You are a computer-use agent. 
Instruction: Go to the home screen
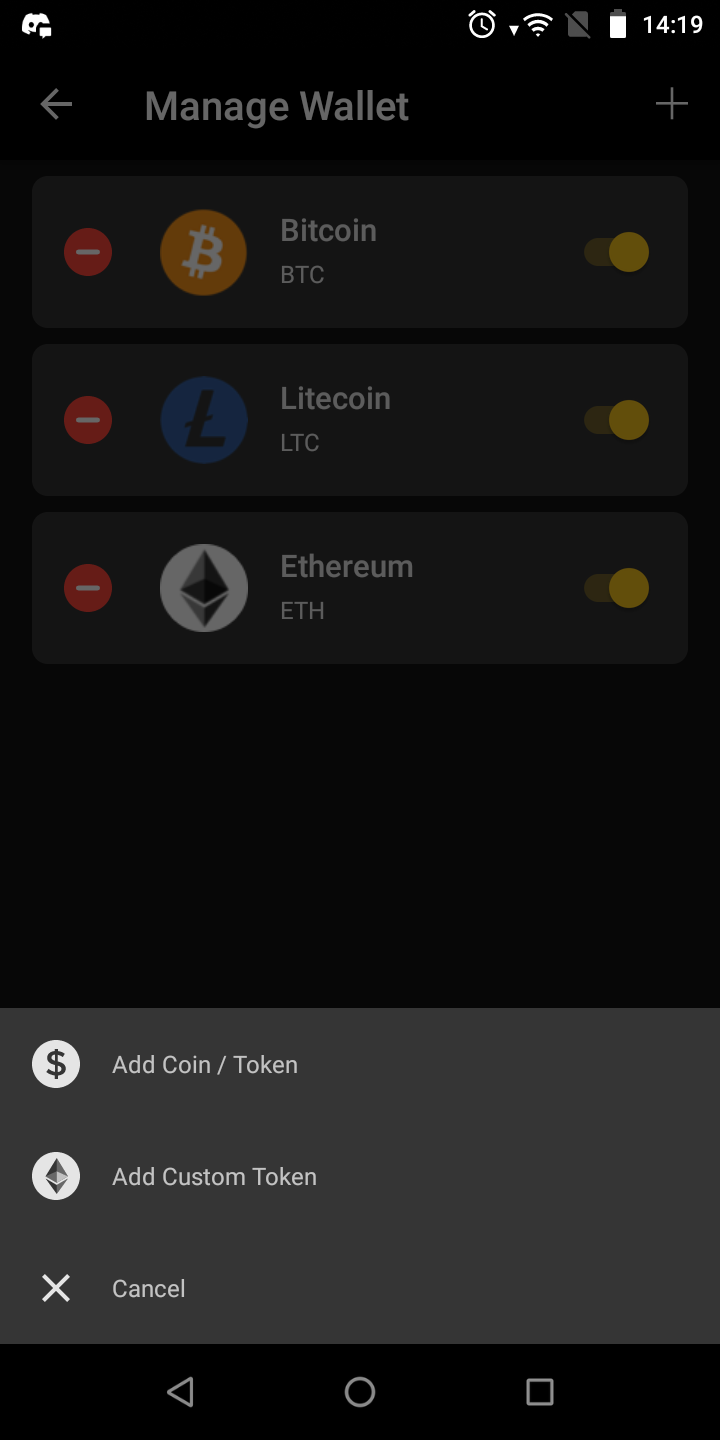360,1391
